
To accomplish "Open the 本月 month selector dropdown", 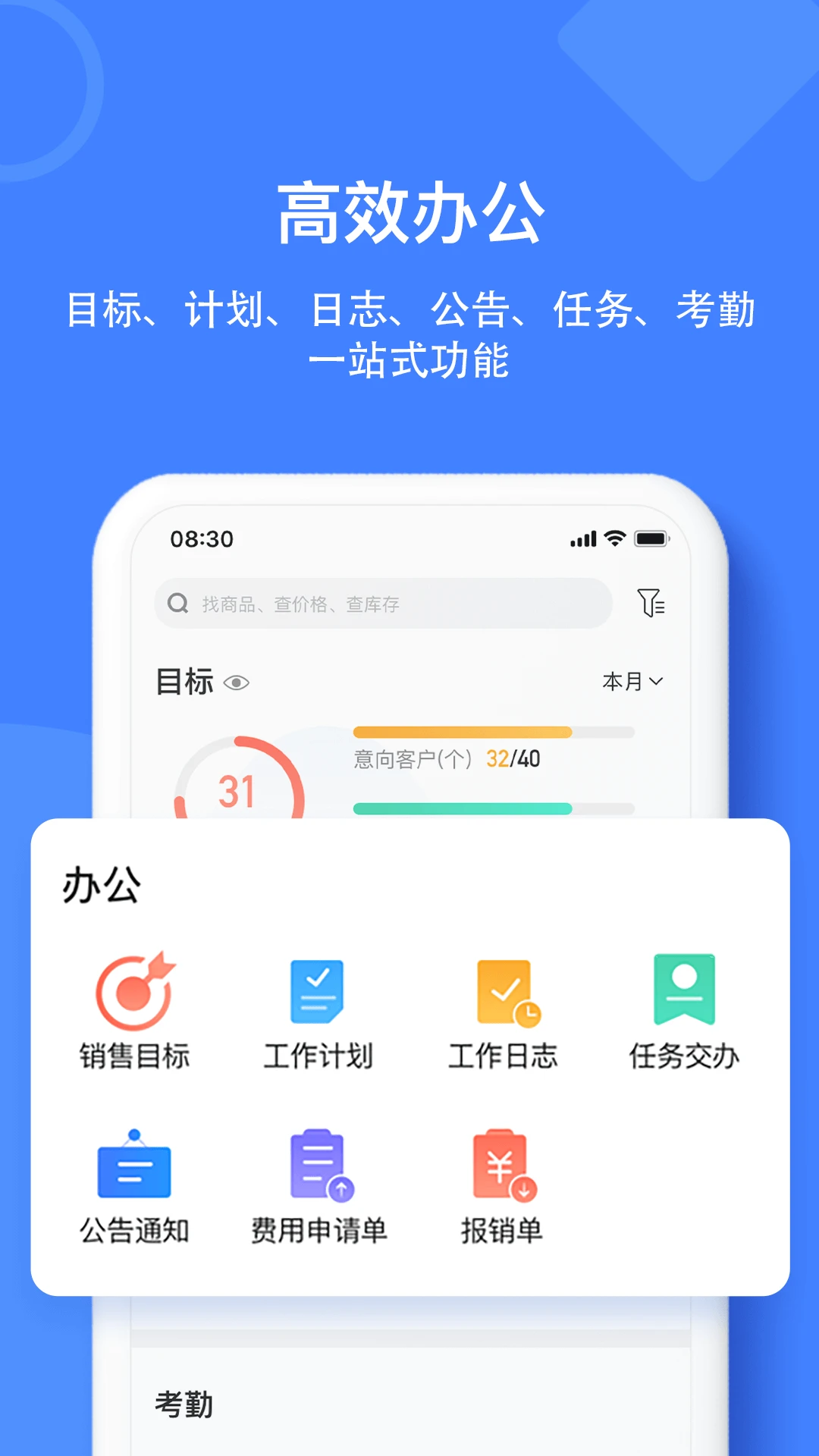I will click(634, 682).
